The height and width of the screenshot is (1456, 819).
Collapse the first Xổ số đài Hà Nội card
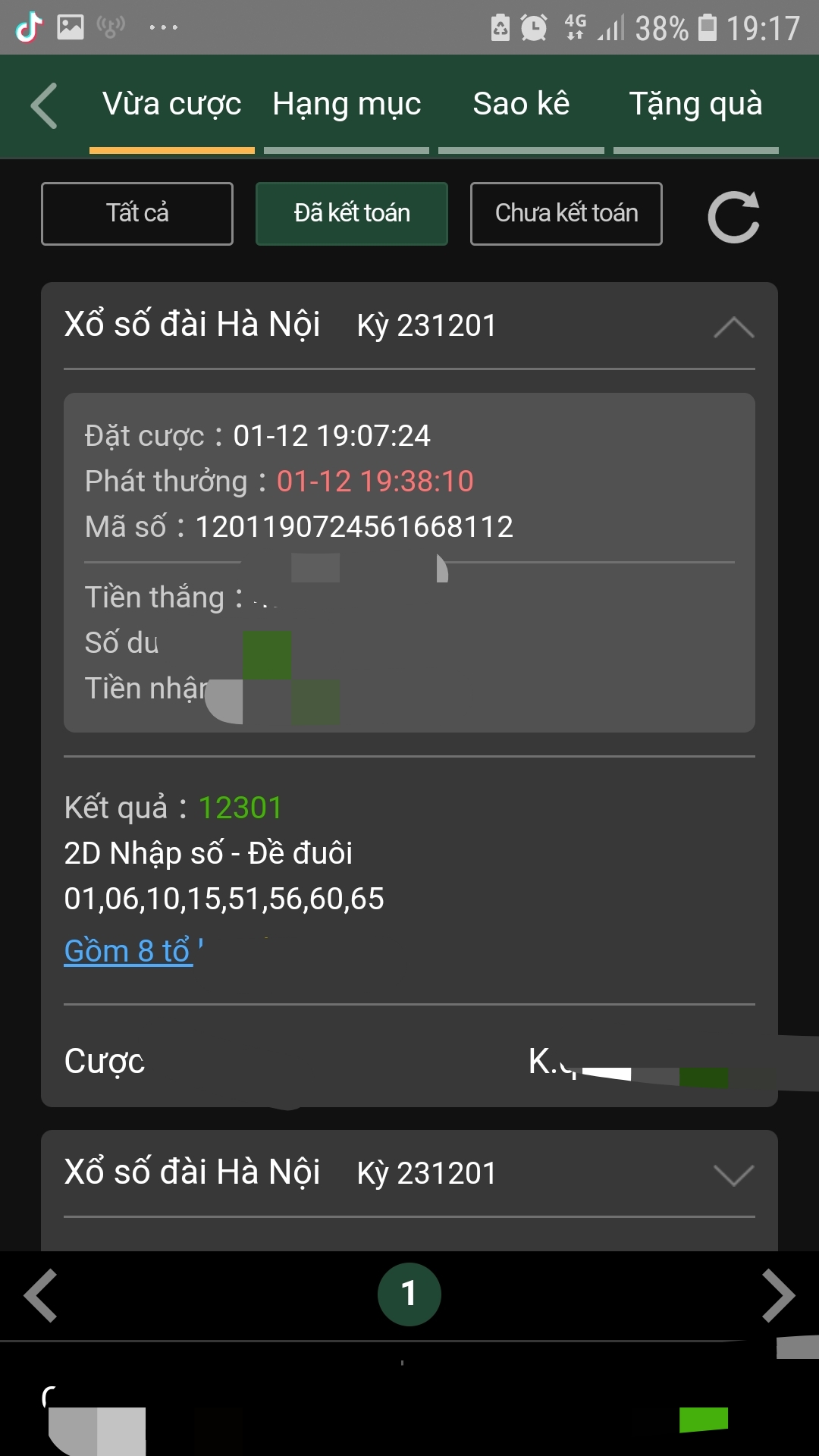(733, 328)
